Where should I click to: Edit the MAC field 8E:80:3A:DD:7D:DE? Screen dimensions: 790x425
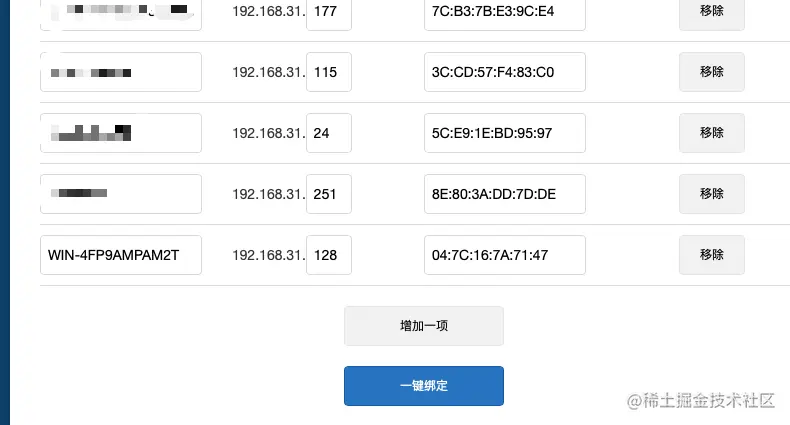[x=504, y=194]
